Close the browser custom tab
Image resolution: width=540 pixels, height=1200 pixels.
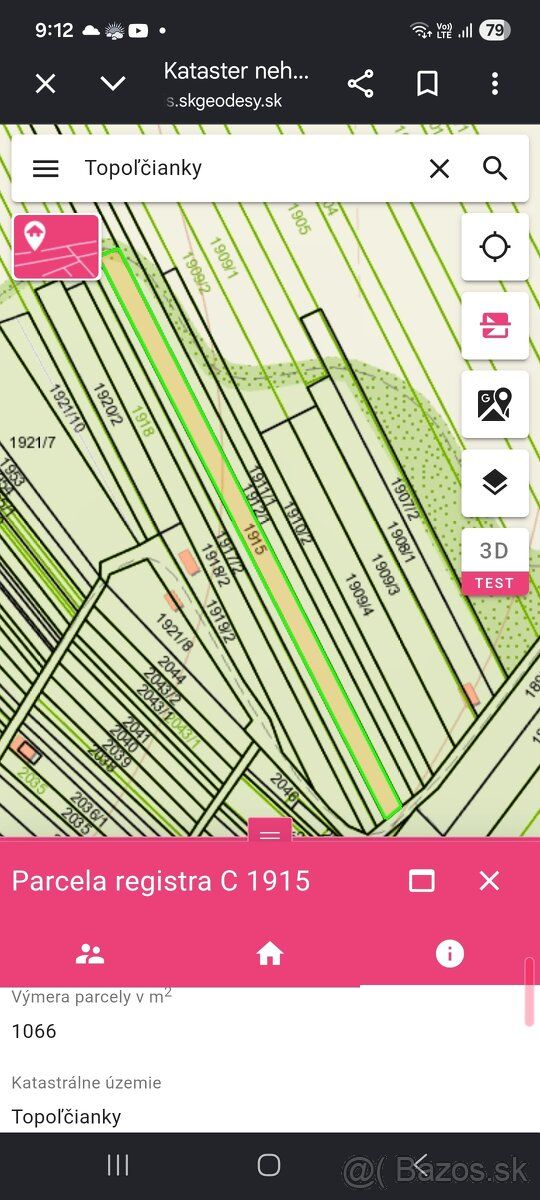tap(45, 84)
